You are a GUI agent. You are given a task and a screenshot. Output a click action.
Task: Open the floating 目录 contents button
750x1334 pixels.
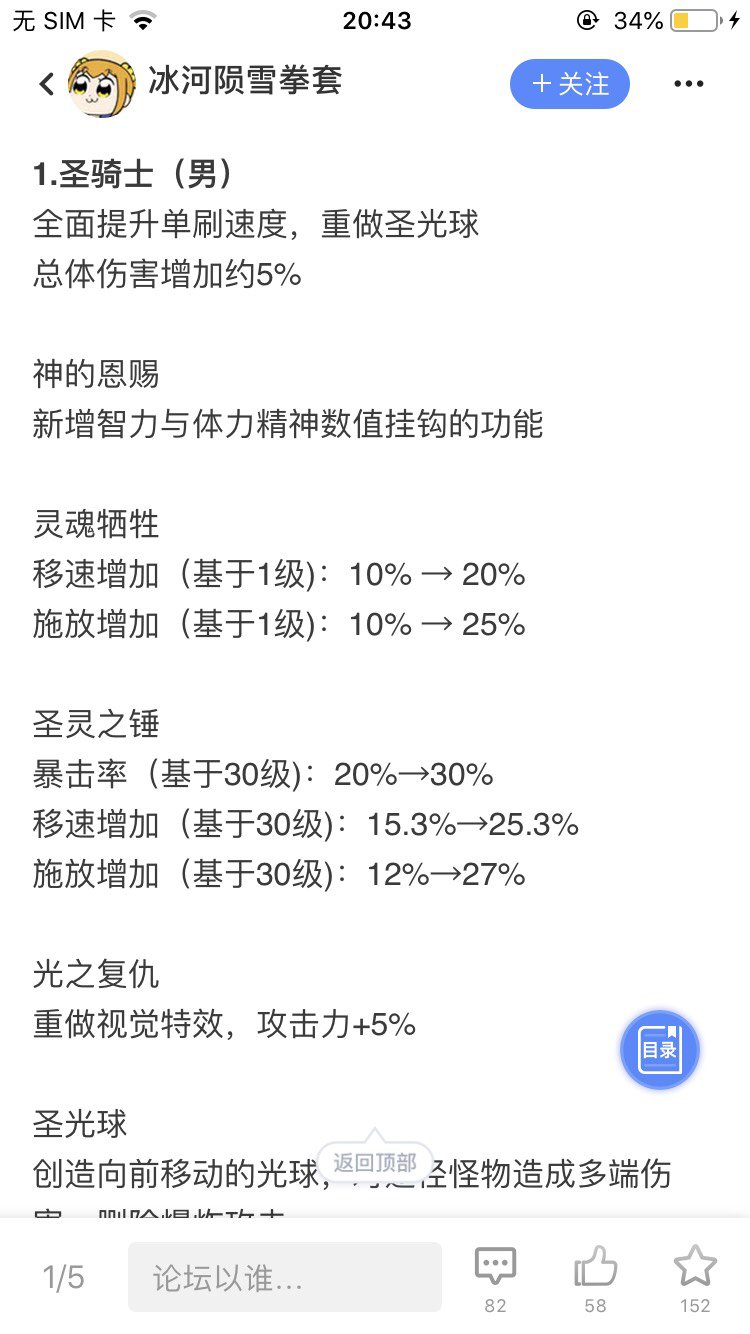[x=660, y=1050]
